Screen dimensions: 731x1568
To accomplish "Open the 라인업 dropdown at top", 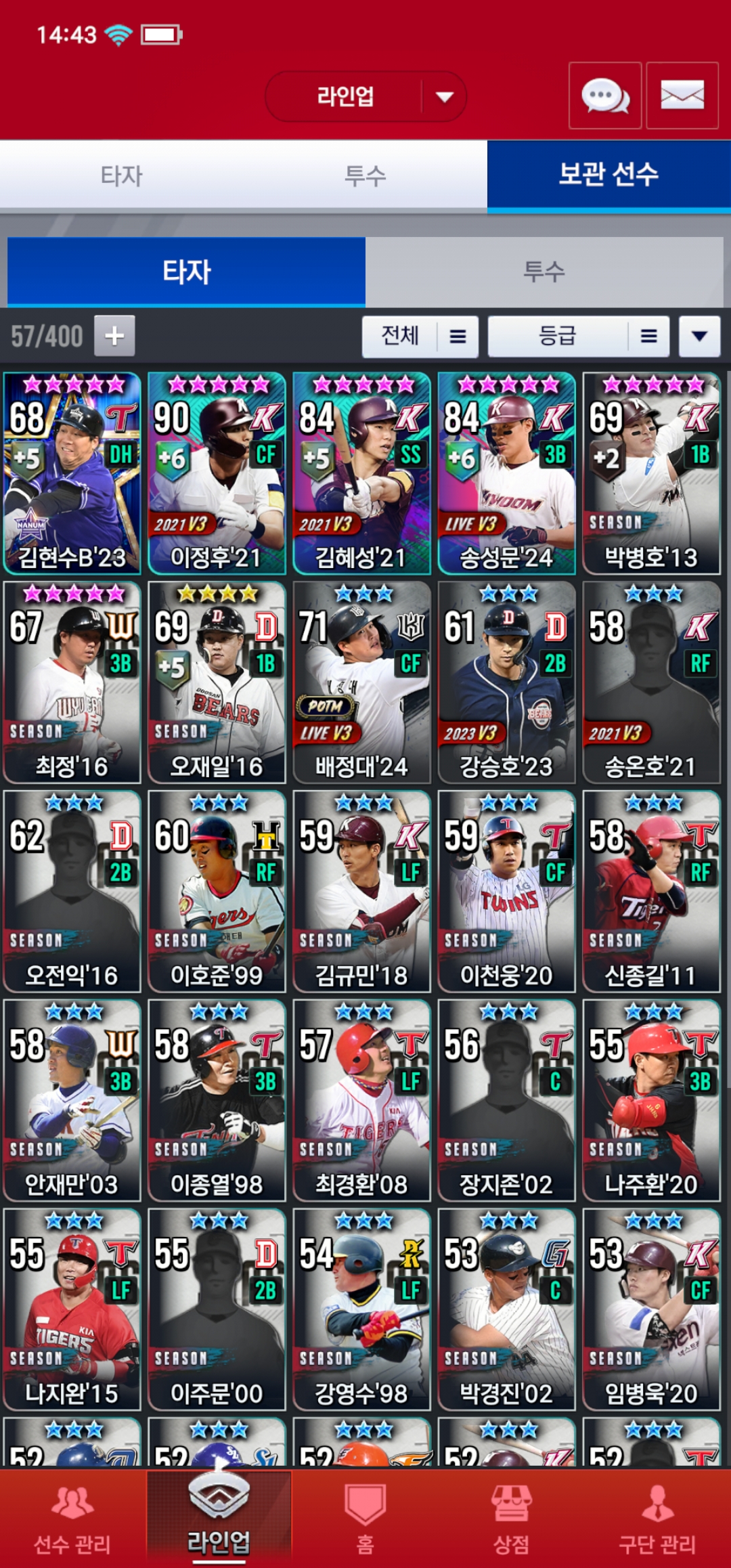I will 365,97.
